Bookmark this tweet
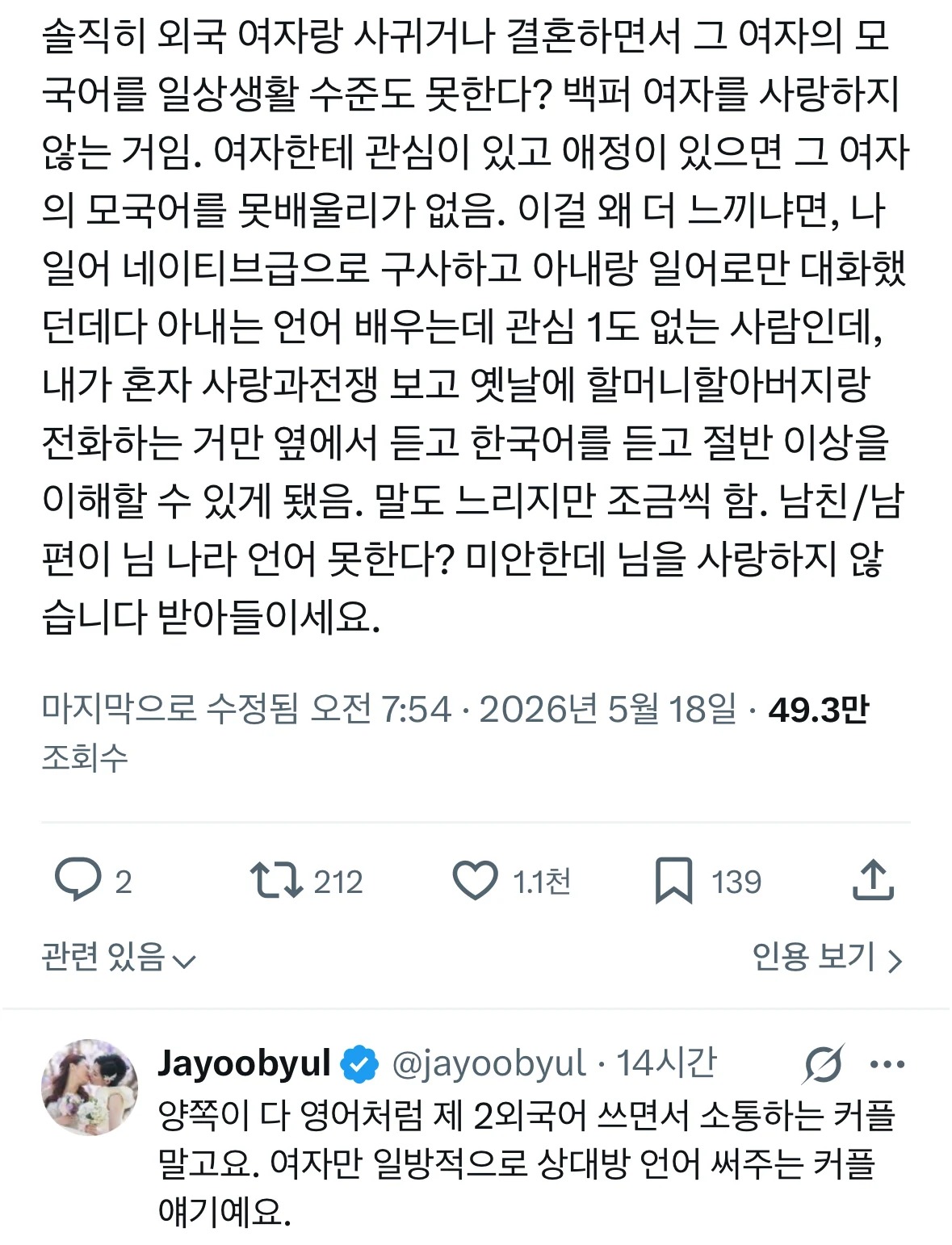952x1245 pixels. click(673, 880)
